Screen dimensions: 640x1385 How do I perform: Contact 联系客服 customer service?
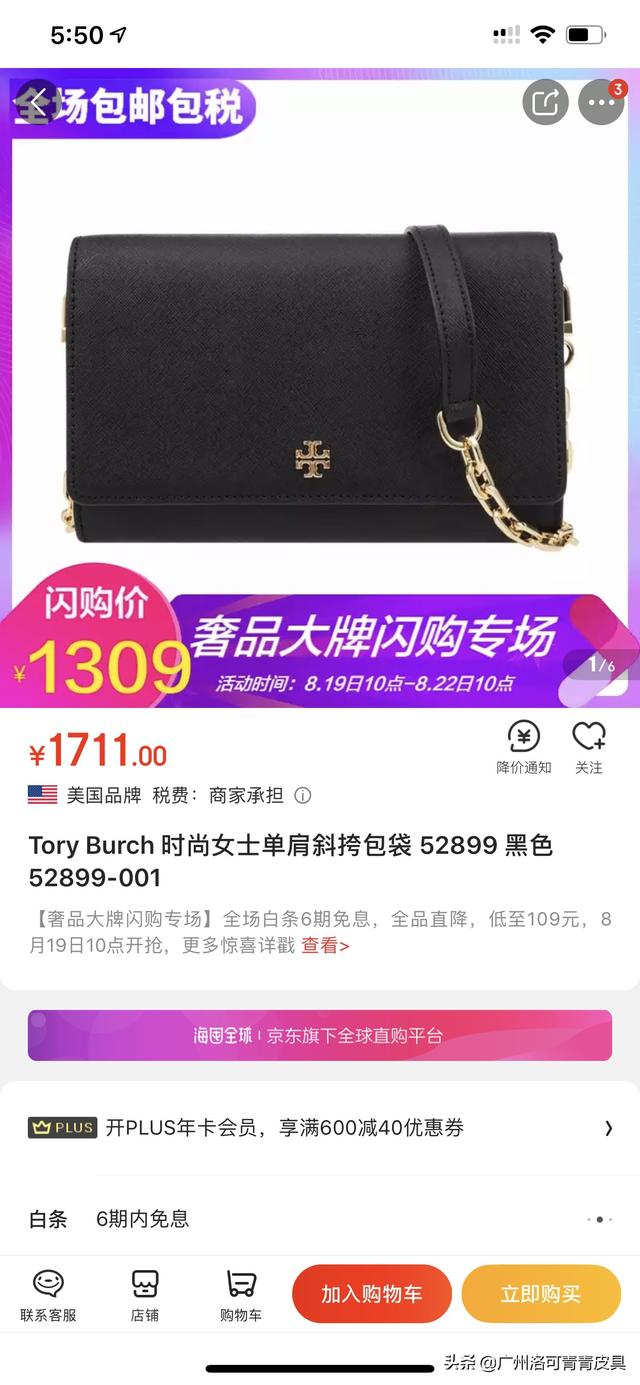pos(48,1294)
